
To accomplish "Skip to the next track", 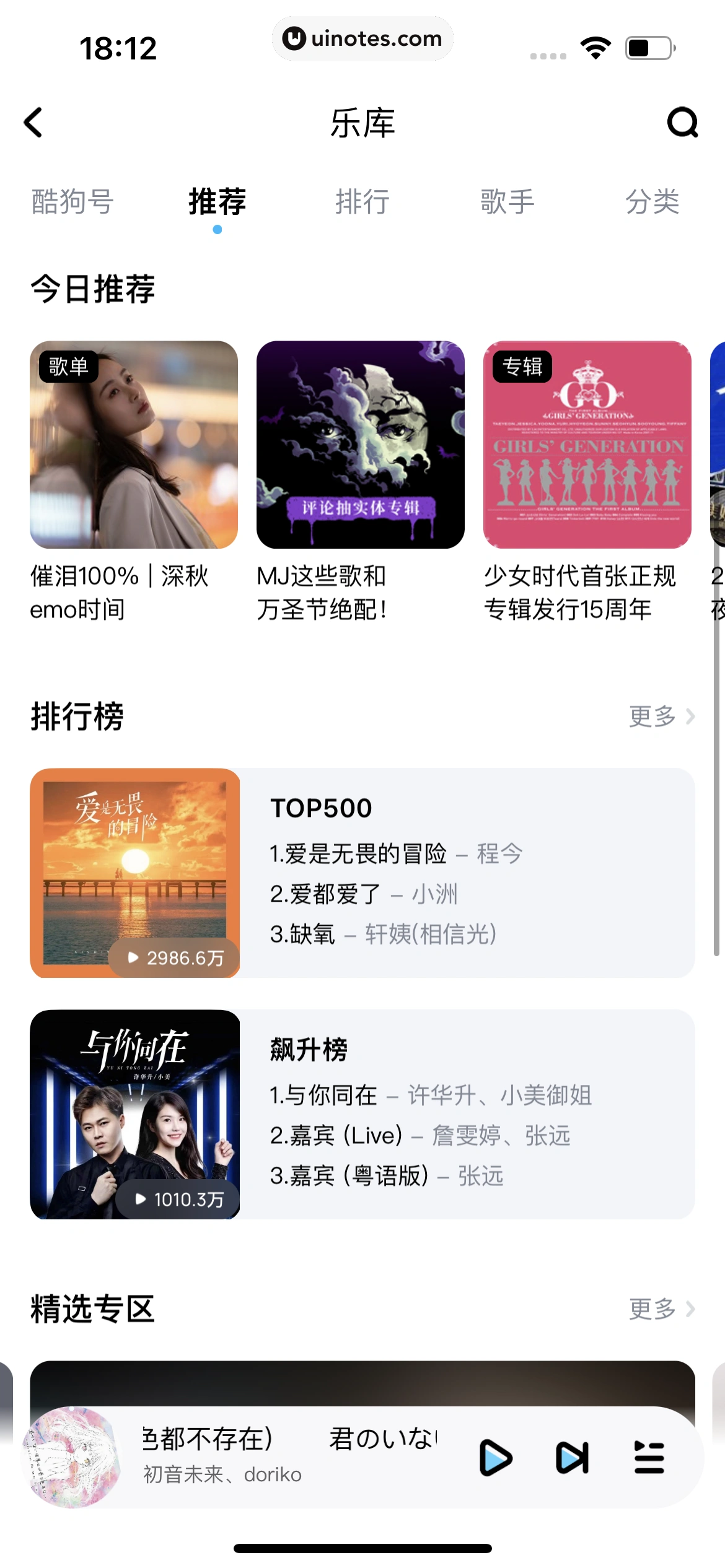I will click(x=572, y=1458).
